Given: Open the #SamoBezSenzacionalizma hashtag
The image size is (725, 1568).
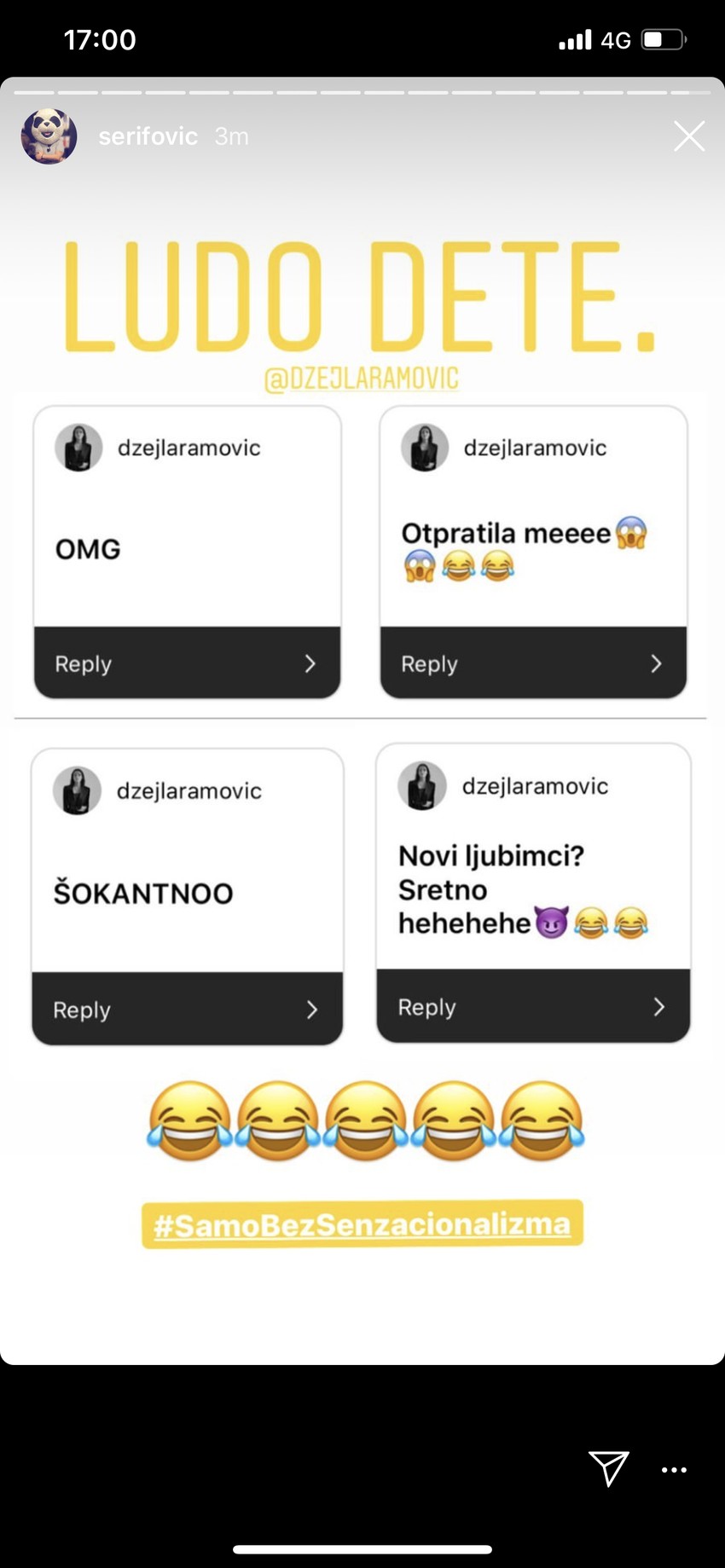Looking at the screenshot, I should [x=362, y=1224].
